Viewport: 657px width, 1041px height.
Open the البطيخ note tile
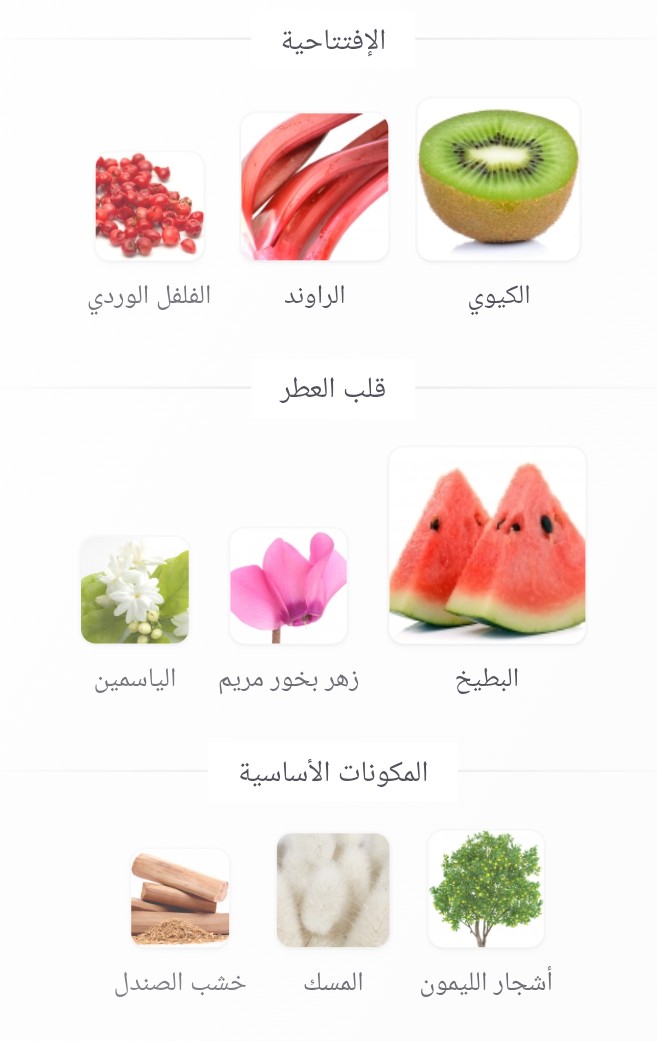[x=487, y=546]
